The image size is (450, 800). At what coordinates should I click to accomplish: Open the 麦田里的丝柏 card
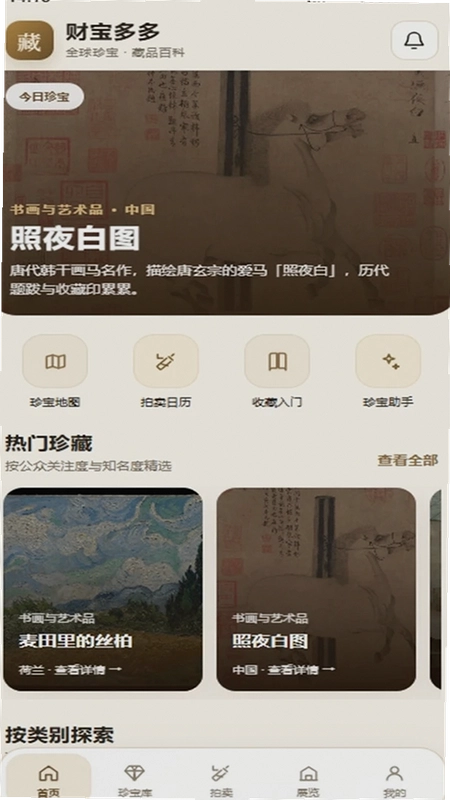(103, 589)
